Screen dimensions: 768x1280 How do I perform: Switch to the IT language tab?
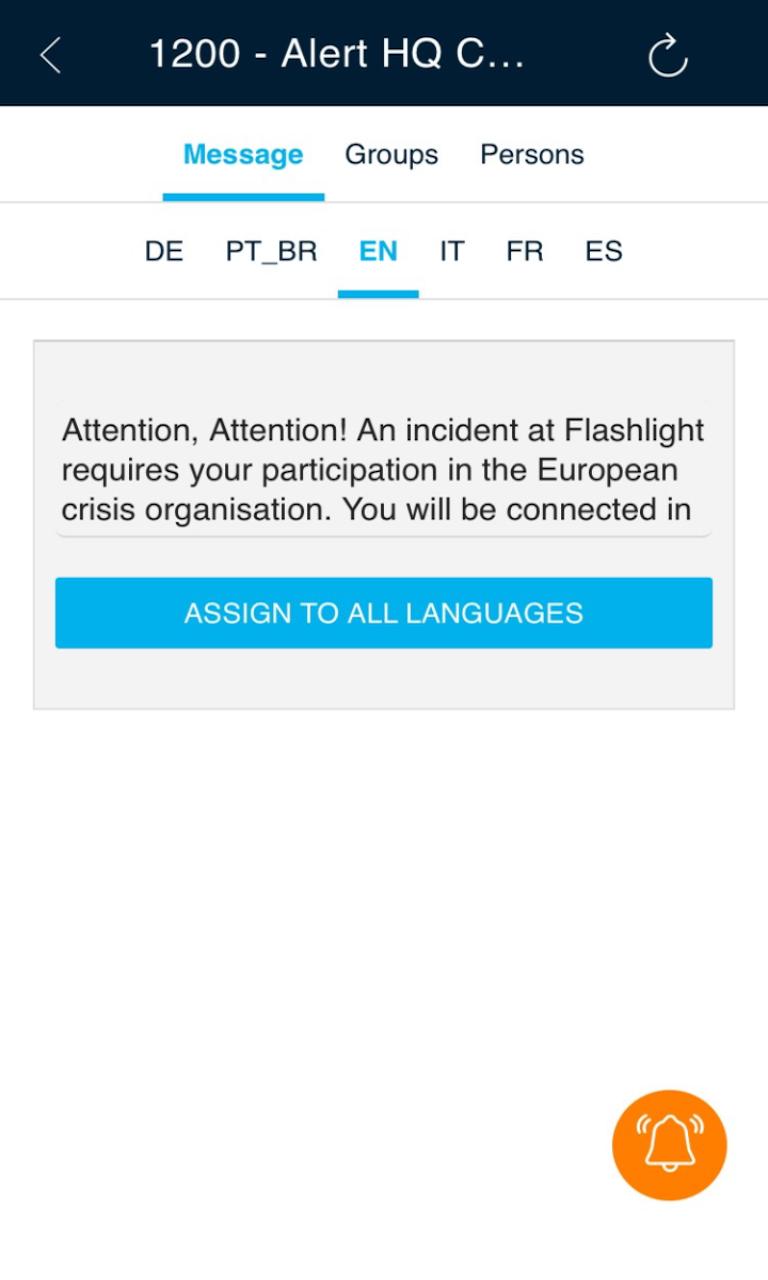coord(452,251)
